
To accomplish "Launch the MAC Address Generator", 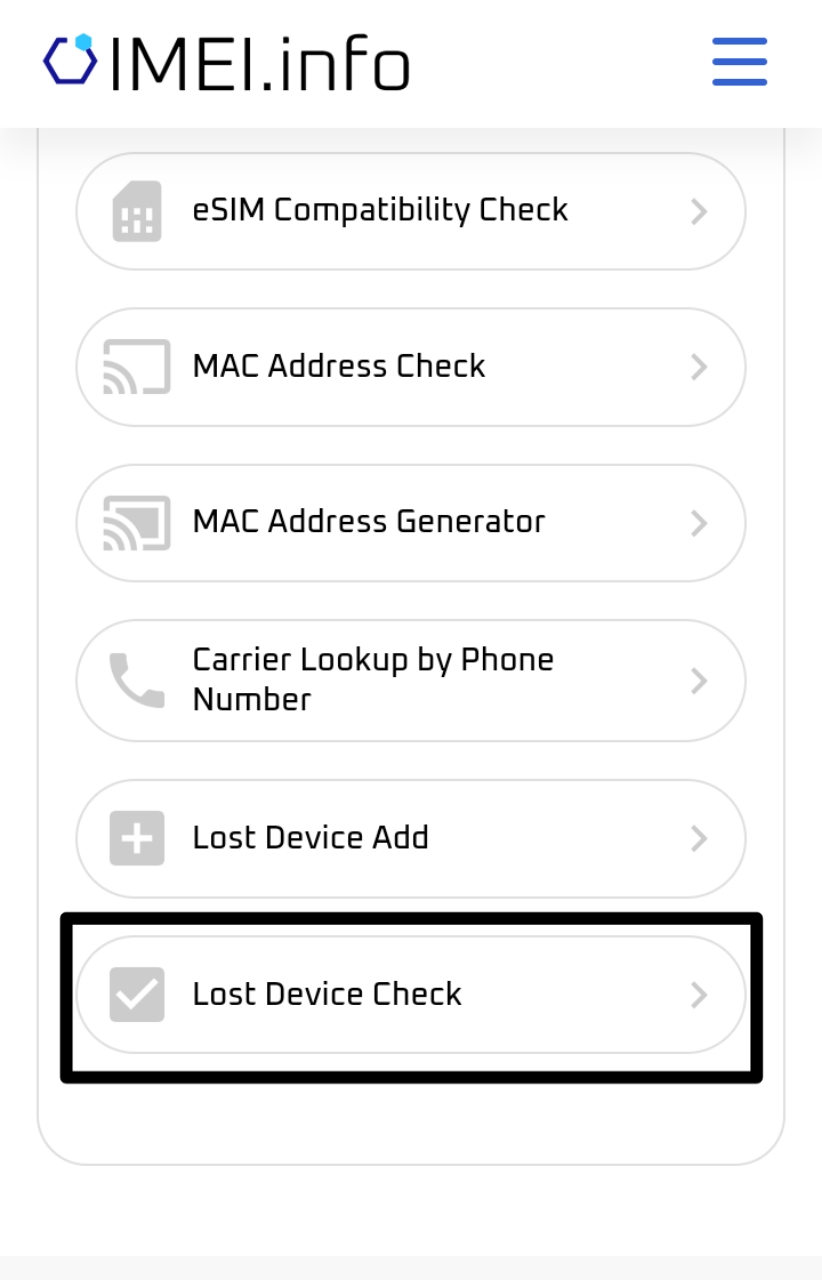I will tap(410, 523).
